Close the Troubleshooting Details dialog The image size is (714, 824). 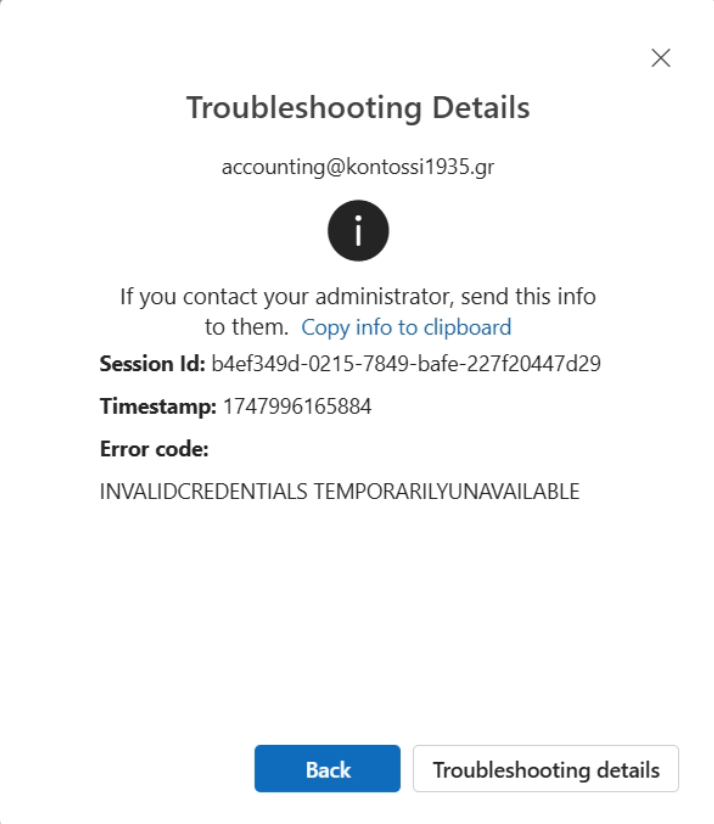660,58
